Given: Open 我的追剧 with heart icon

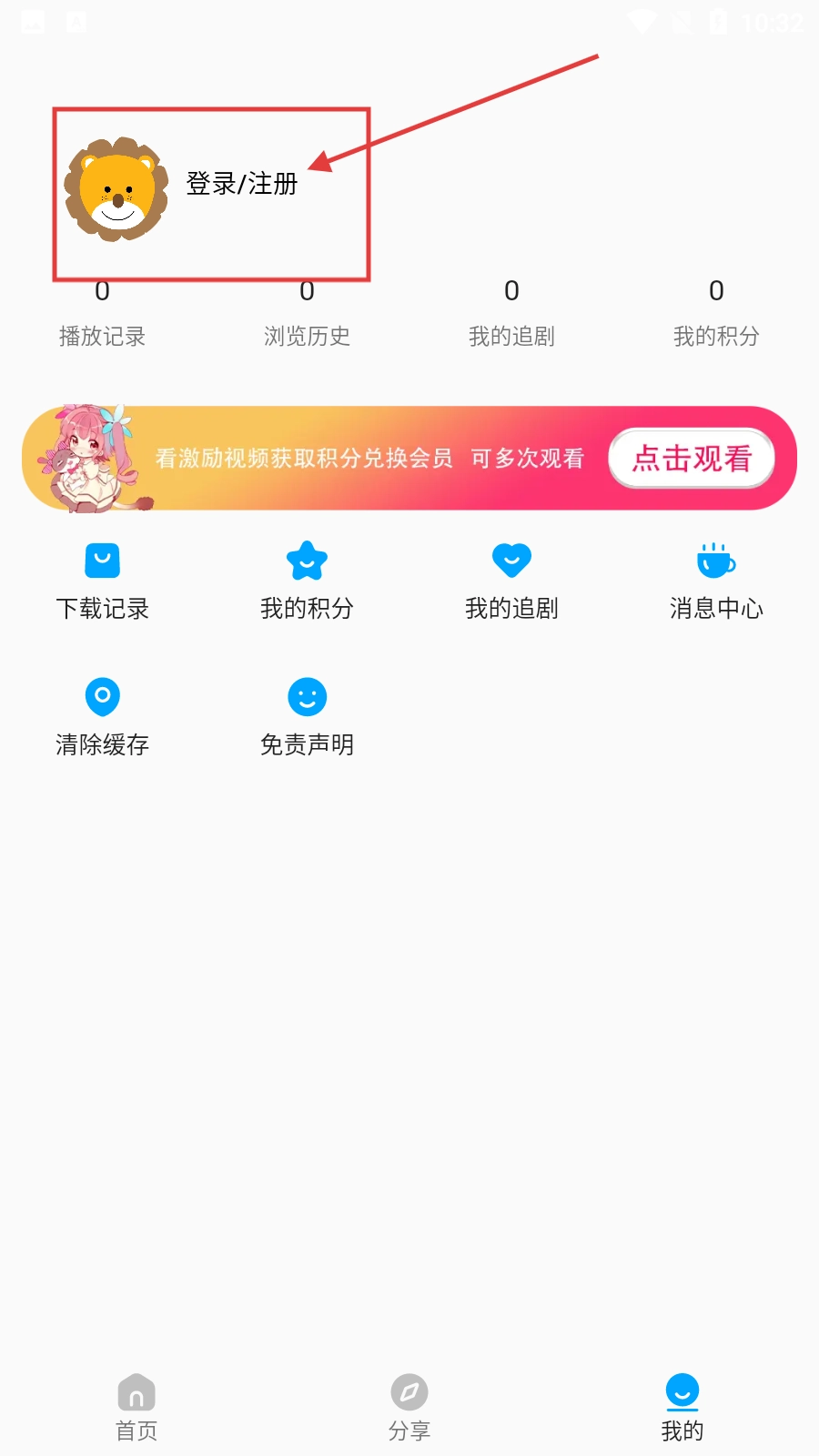Looking at the screenshot, I should click(511, 581).
